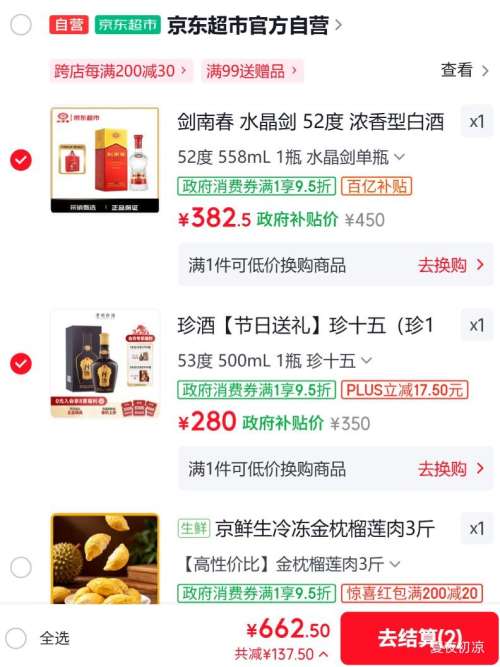Open the 满99送赠品 promotion
This screenshot has width=500, height=667.
click(x=251, y=71)
